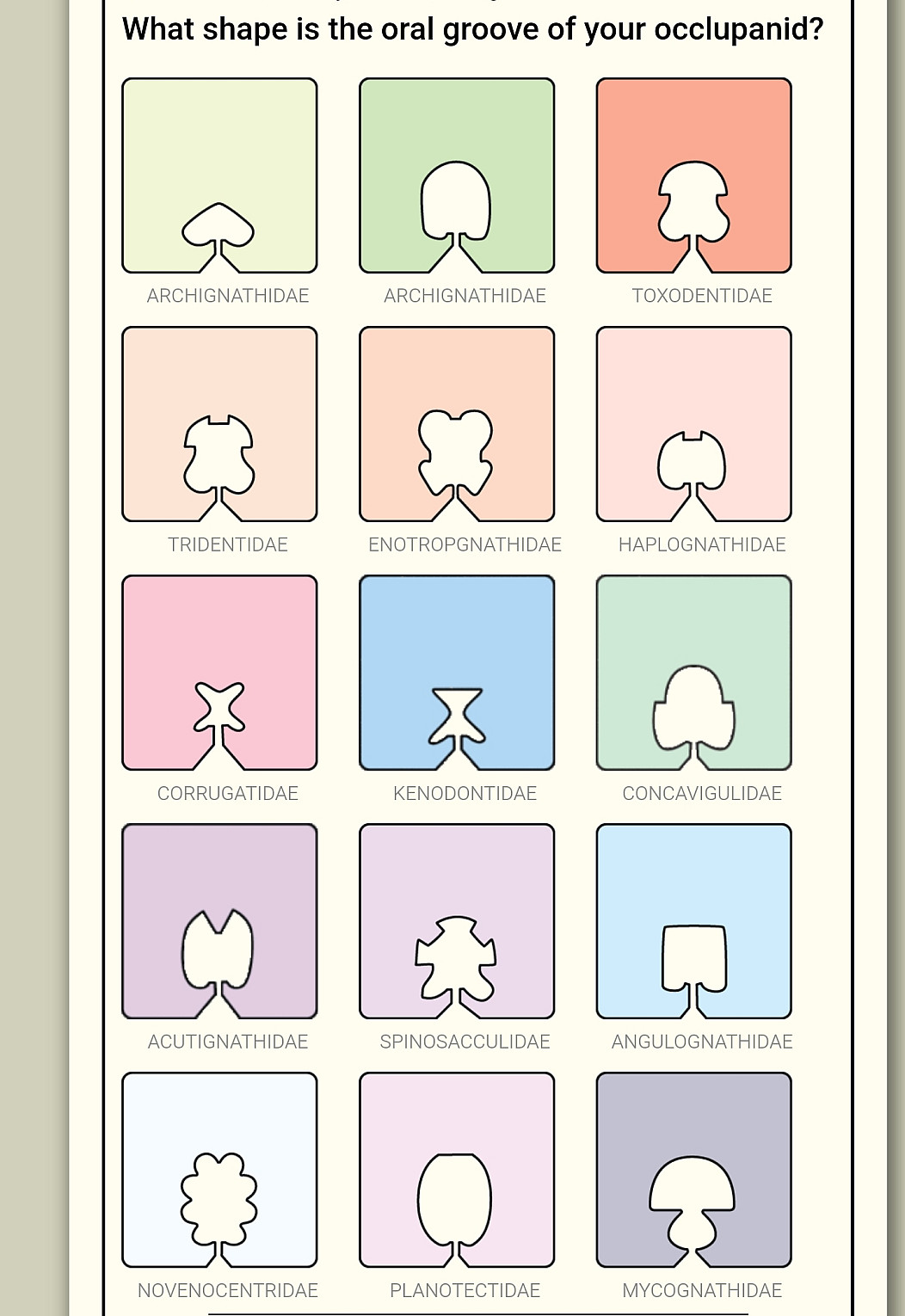Select the PLANOTECTIDAE oval groove tile
905x1316 pixels.
(457, 1170)
